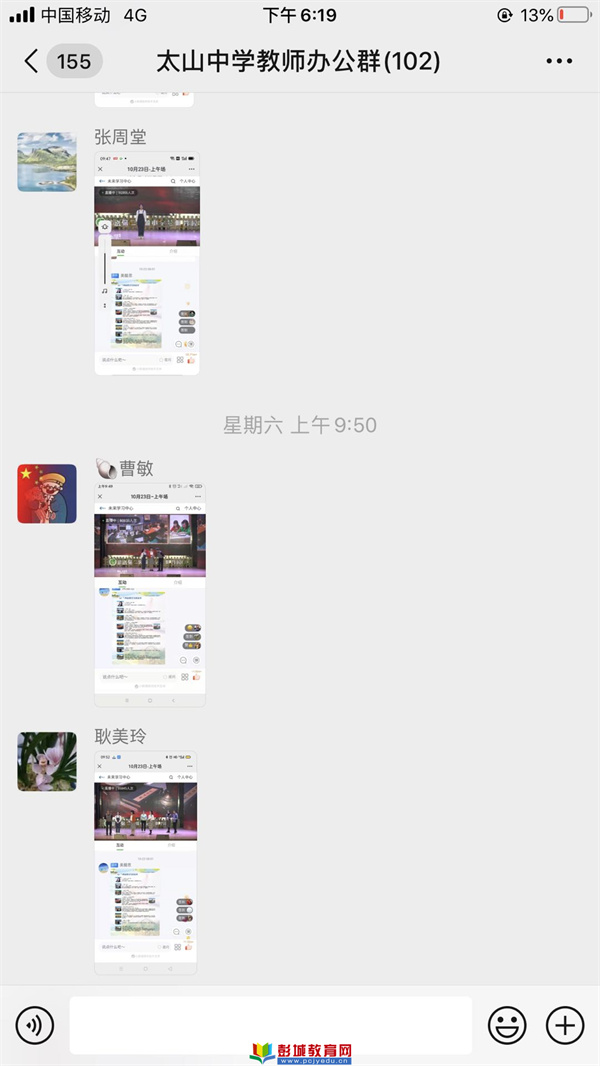View 张周堂's profile avatar
Viewport: 600px width, 1066px height.
tap(47, 162)
